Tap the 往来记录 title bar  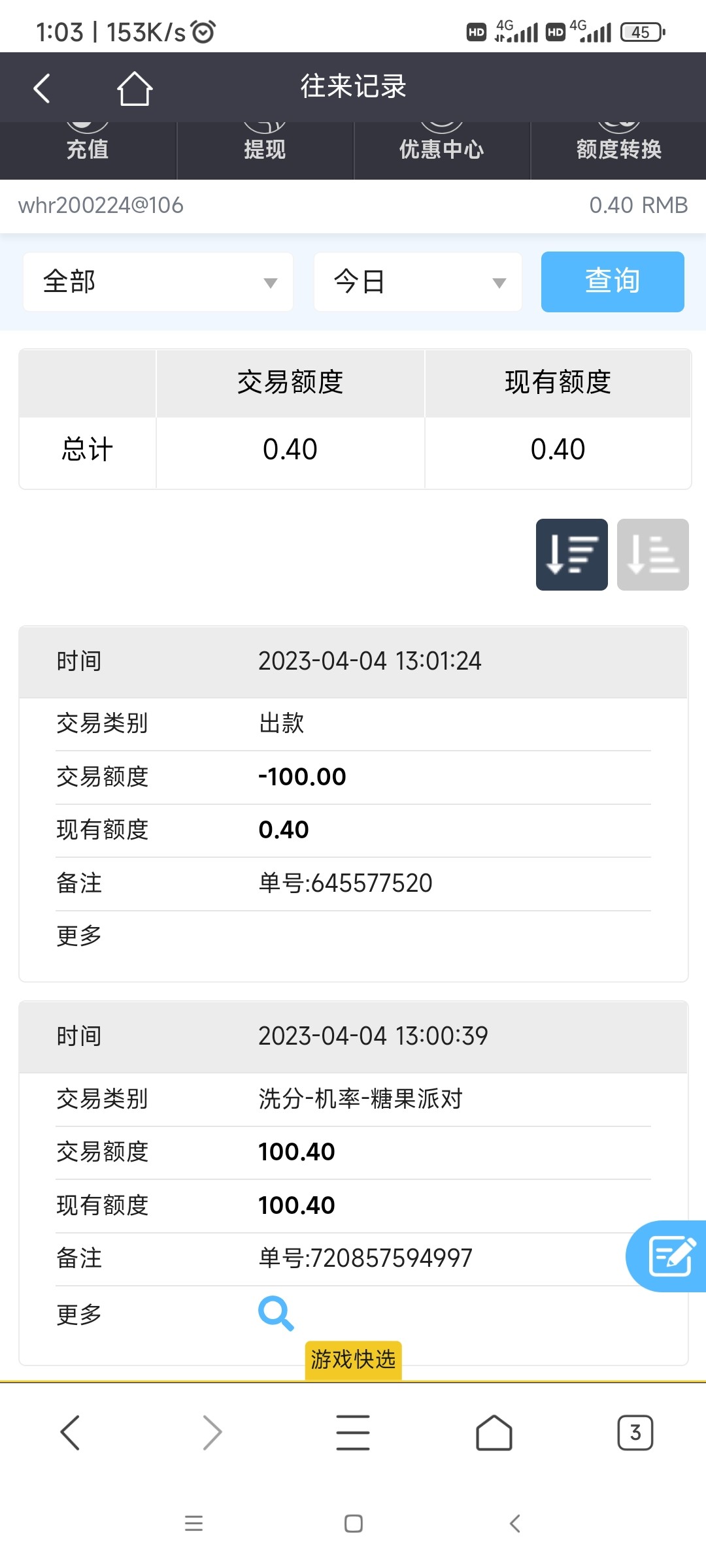tap(352, 87)
